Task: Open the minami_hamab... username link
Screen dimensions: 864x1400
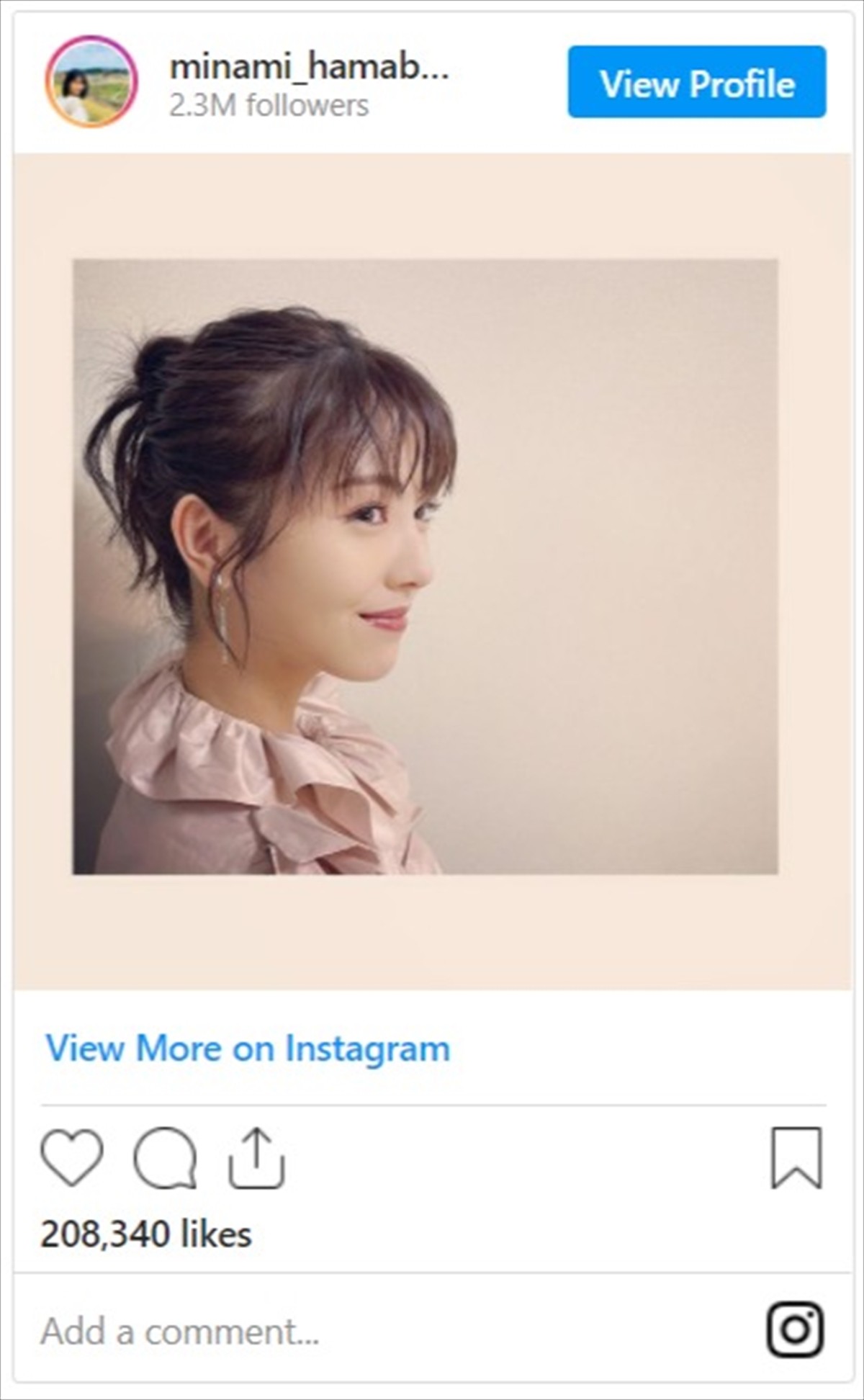Action: (x=309, y=68)
